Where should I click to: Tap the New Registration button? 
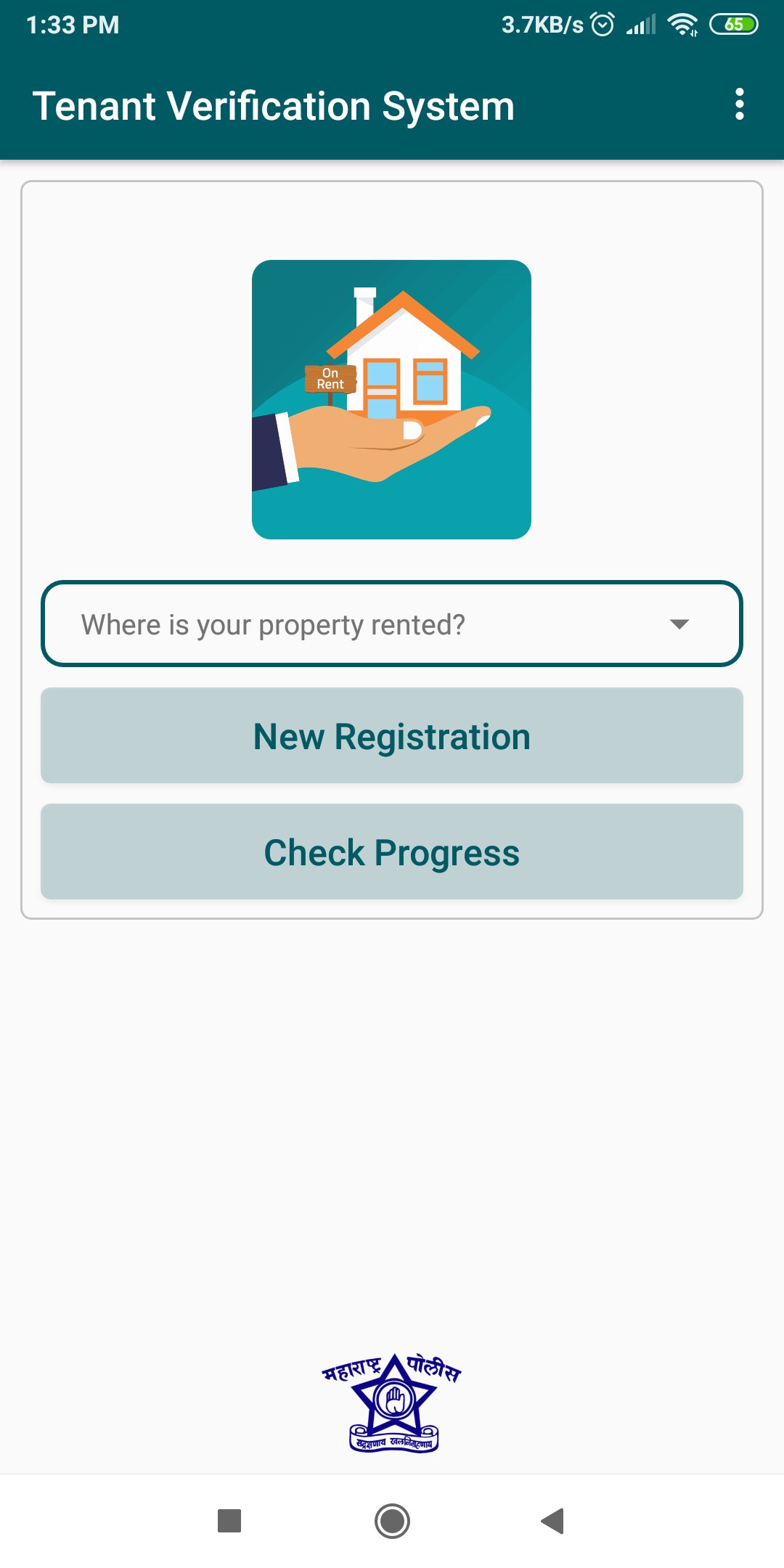click(x=392, y=735)
